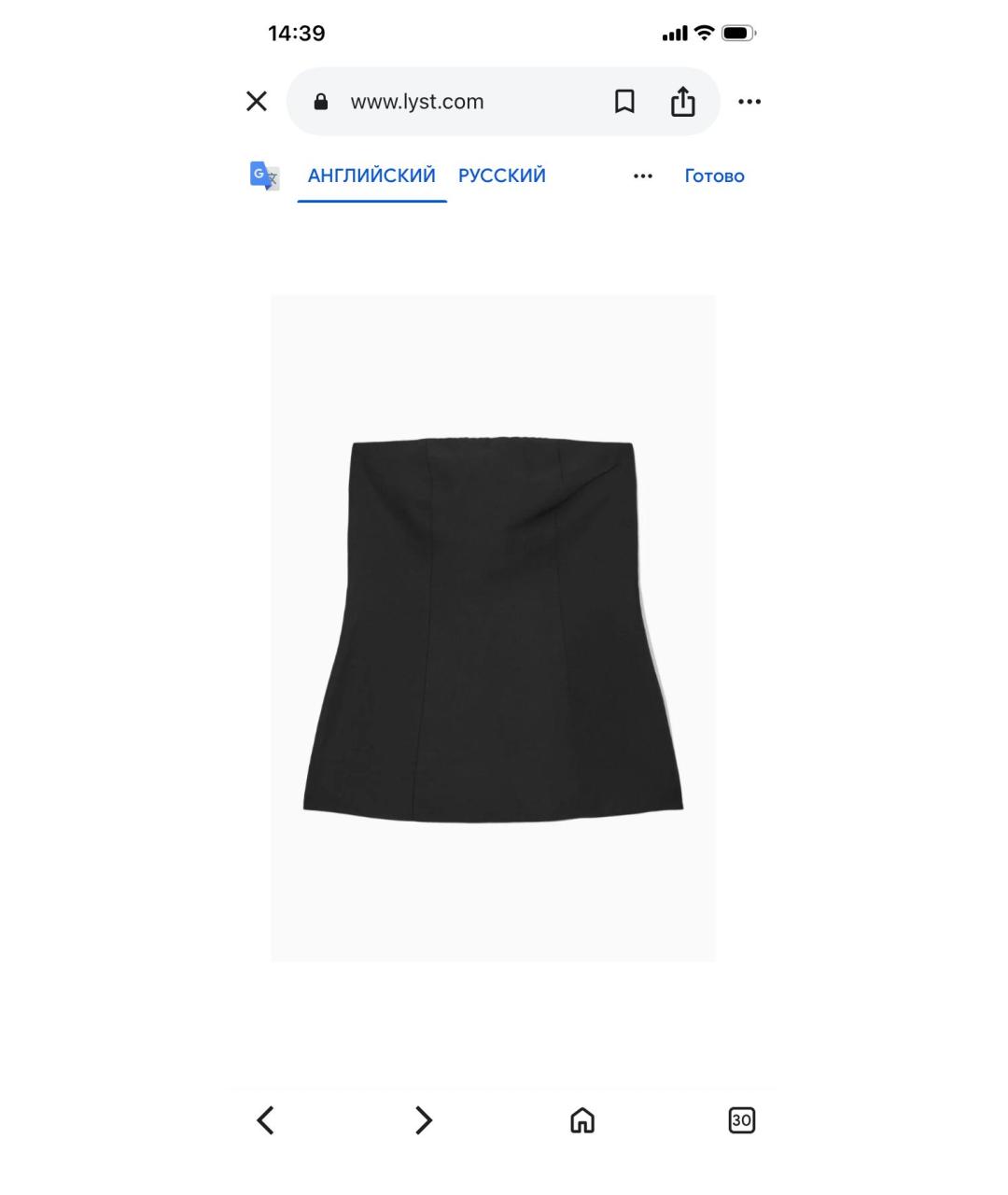
Task: Tap Готово to close translate bar
Action: pos(714,176)
